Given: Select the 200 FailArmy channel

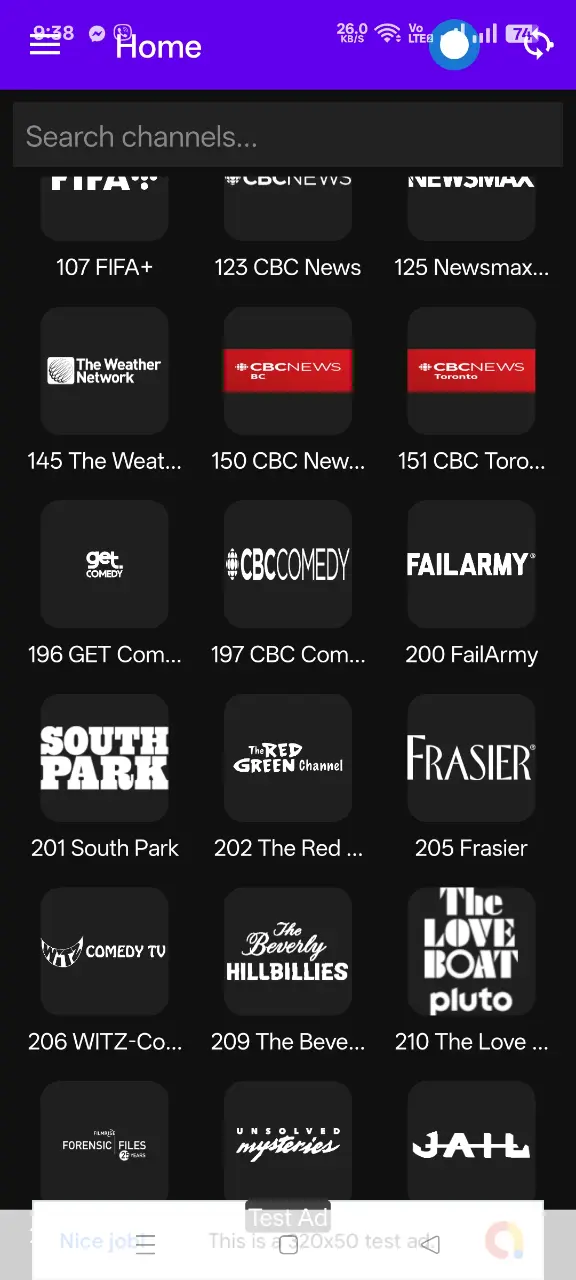Looking at the screenshot, I should [471, 584].
